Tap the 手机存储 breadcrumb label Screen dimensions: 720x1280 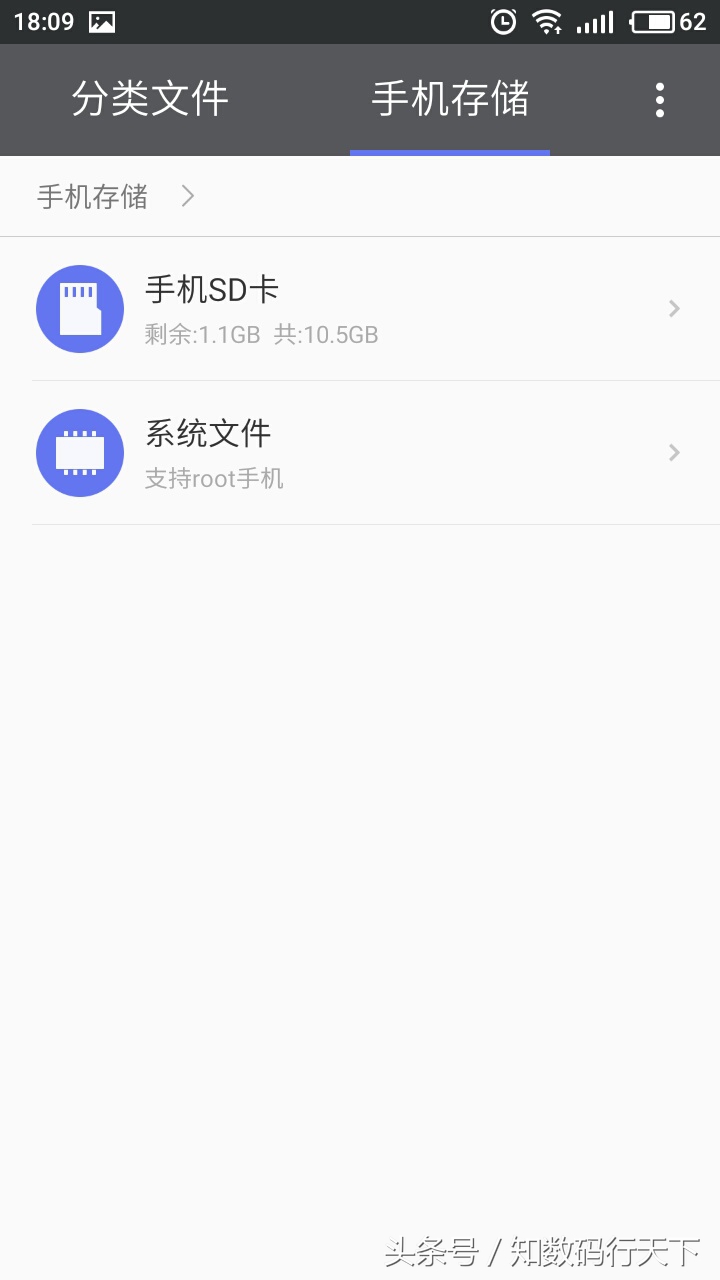coord(92,196)
